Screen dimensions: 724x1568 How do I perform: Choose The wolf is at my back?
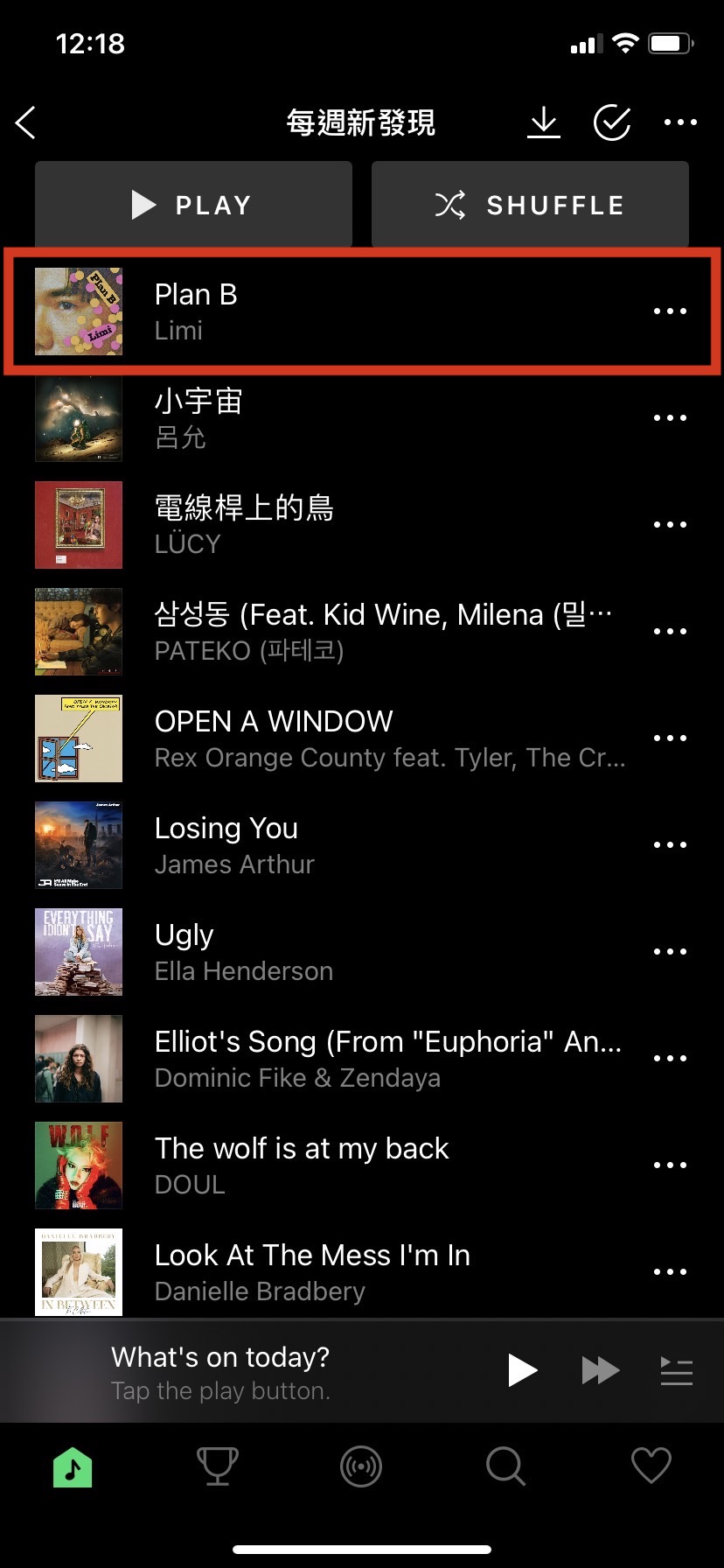[350, 1165]
